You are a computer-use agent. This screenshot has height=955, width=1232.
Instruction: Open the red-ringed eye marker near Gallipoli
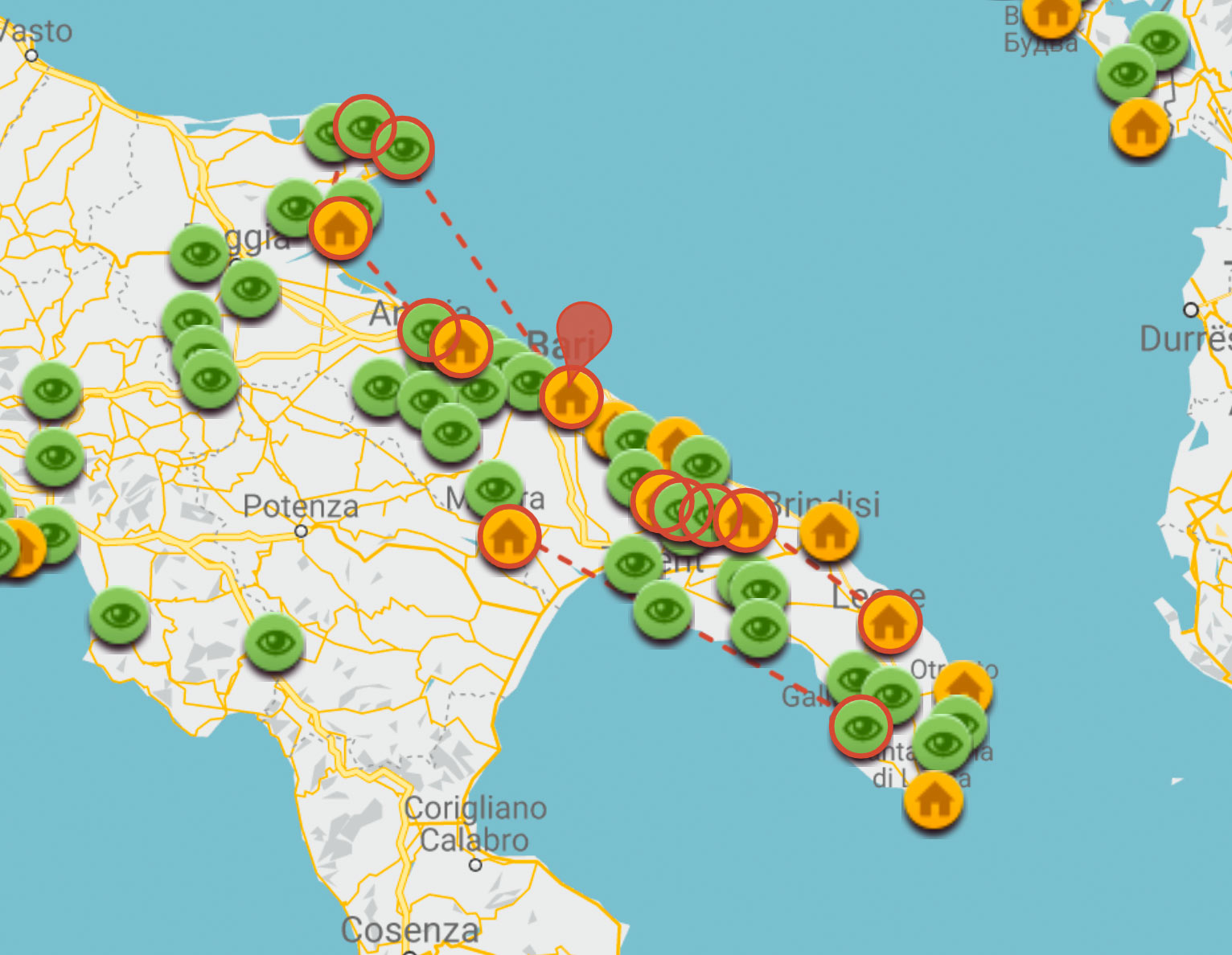pyautogui.click(x=860, y=727)
